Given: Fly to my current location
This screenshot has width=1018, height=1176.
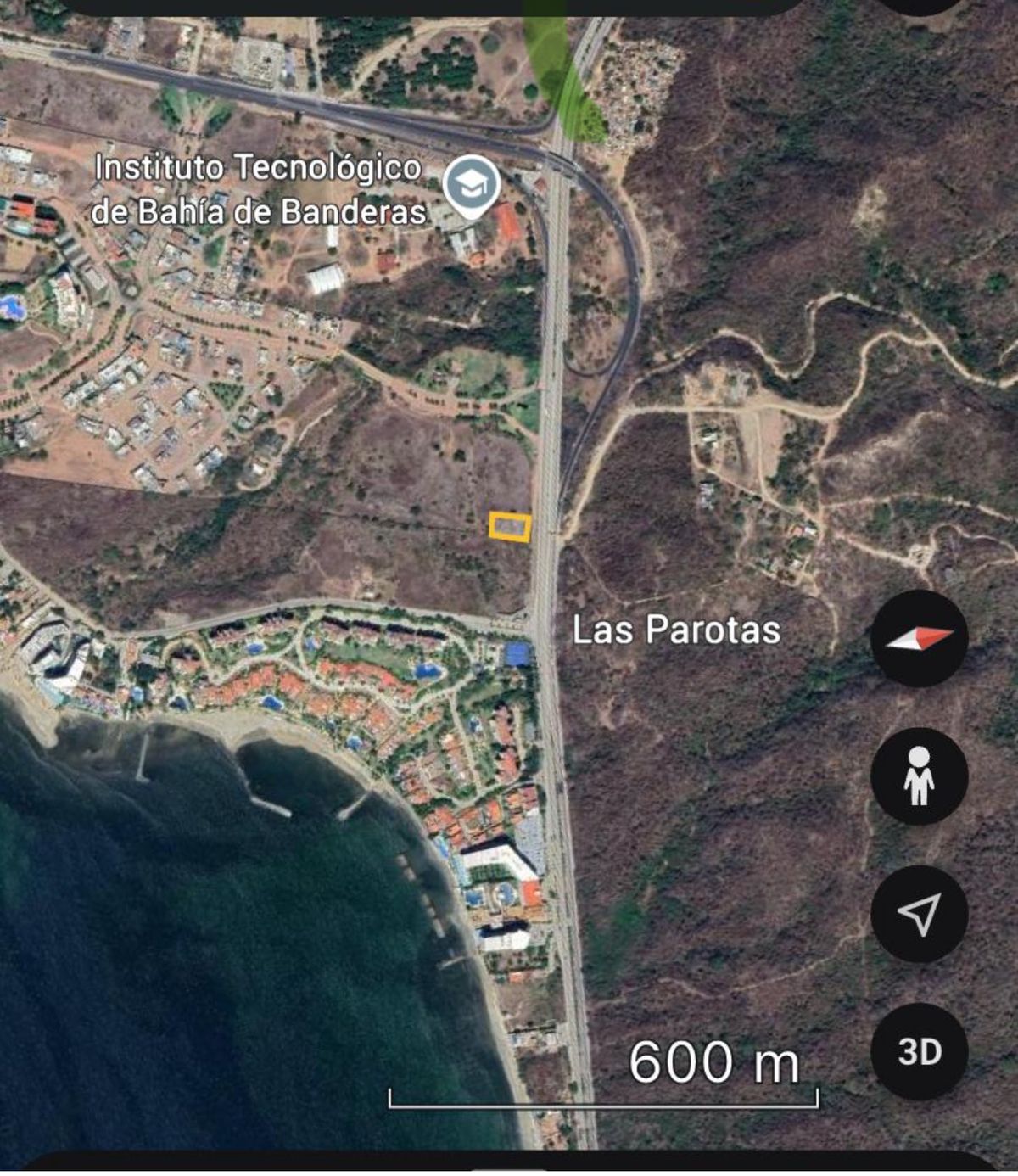Looking at the screenshot, I should pos(919,914).
